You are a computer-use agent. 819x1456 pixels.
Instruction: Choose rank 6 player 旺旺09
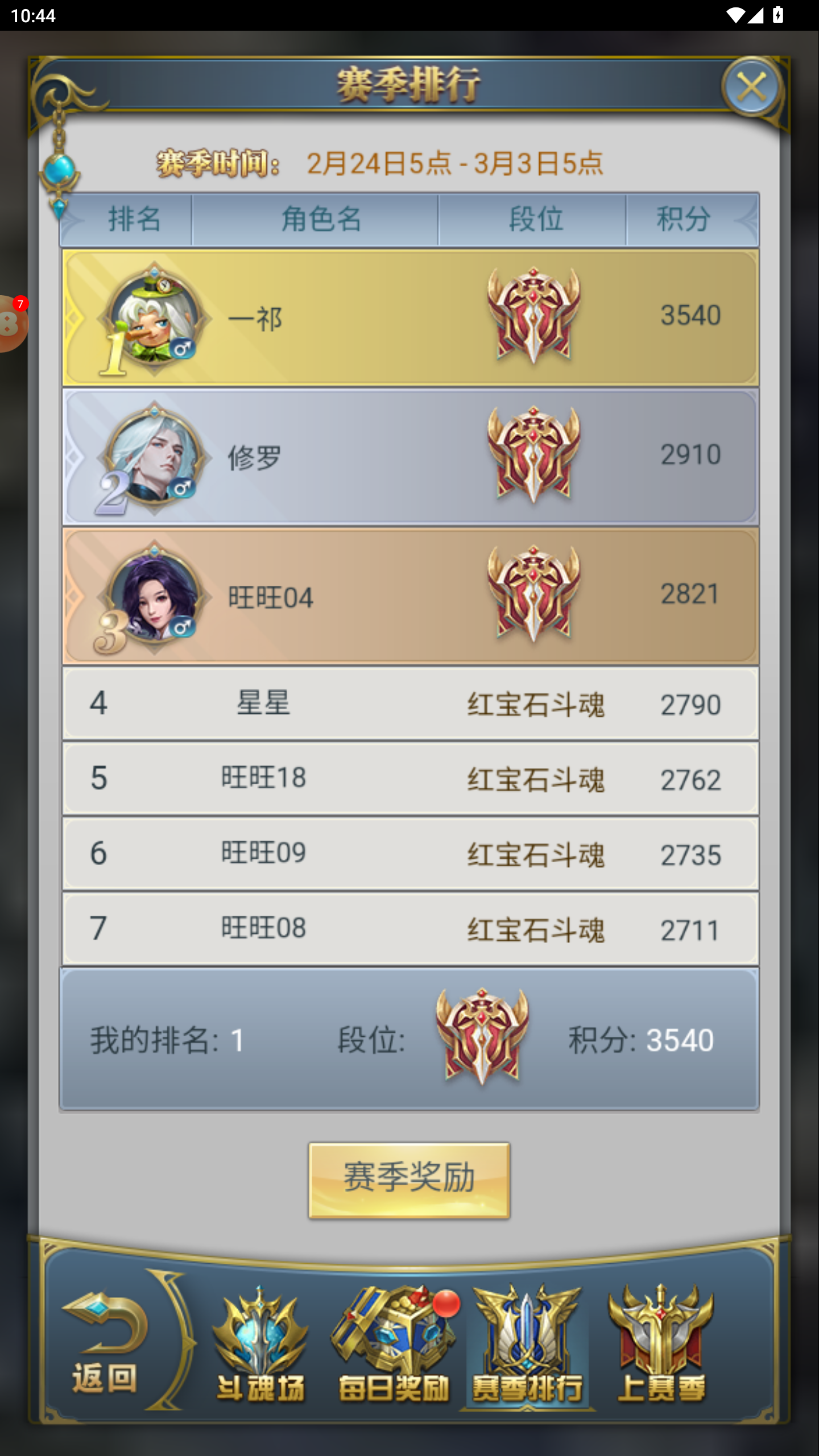click(410, 854)
